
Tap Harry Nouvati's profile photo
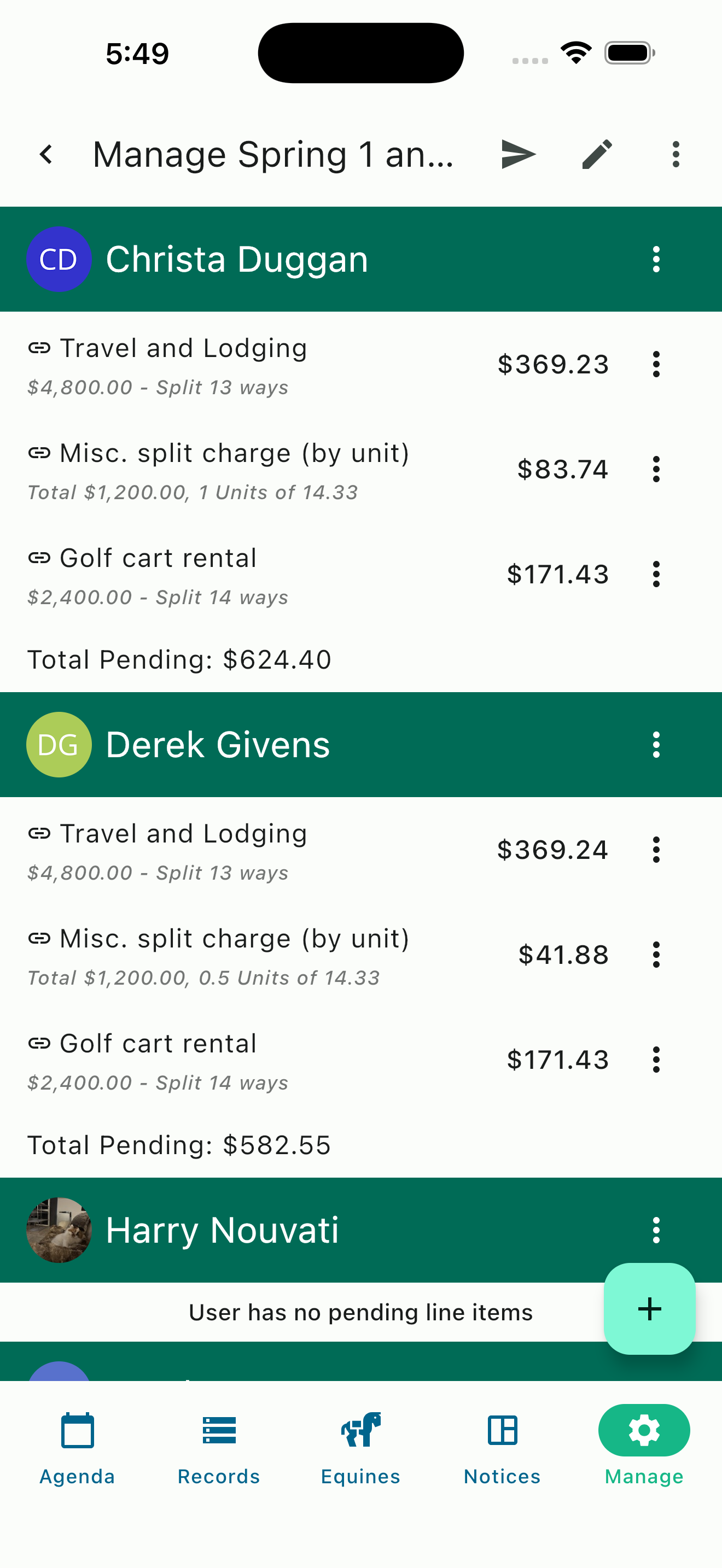[59, 1230]
